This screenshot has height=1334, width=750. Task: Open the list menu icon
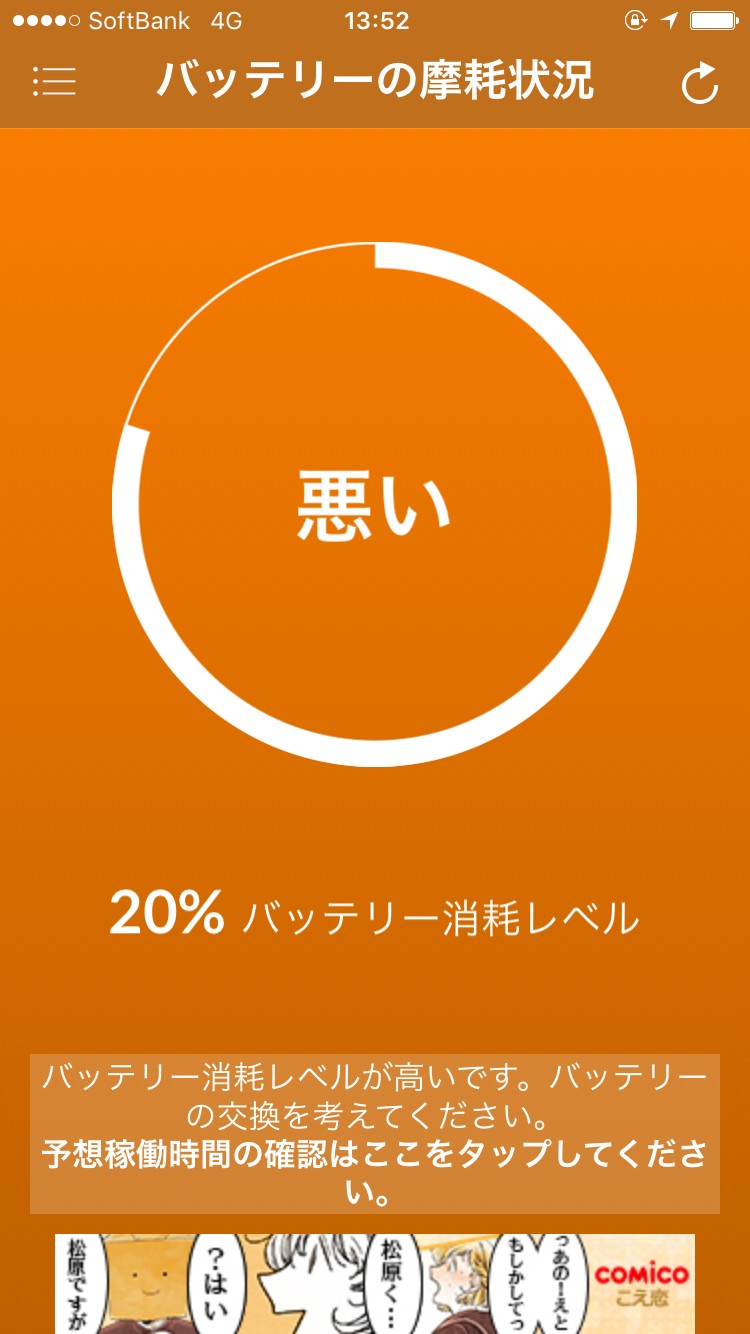(54, 82)
